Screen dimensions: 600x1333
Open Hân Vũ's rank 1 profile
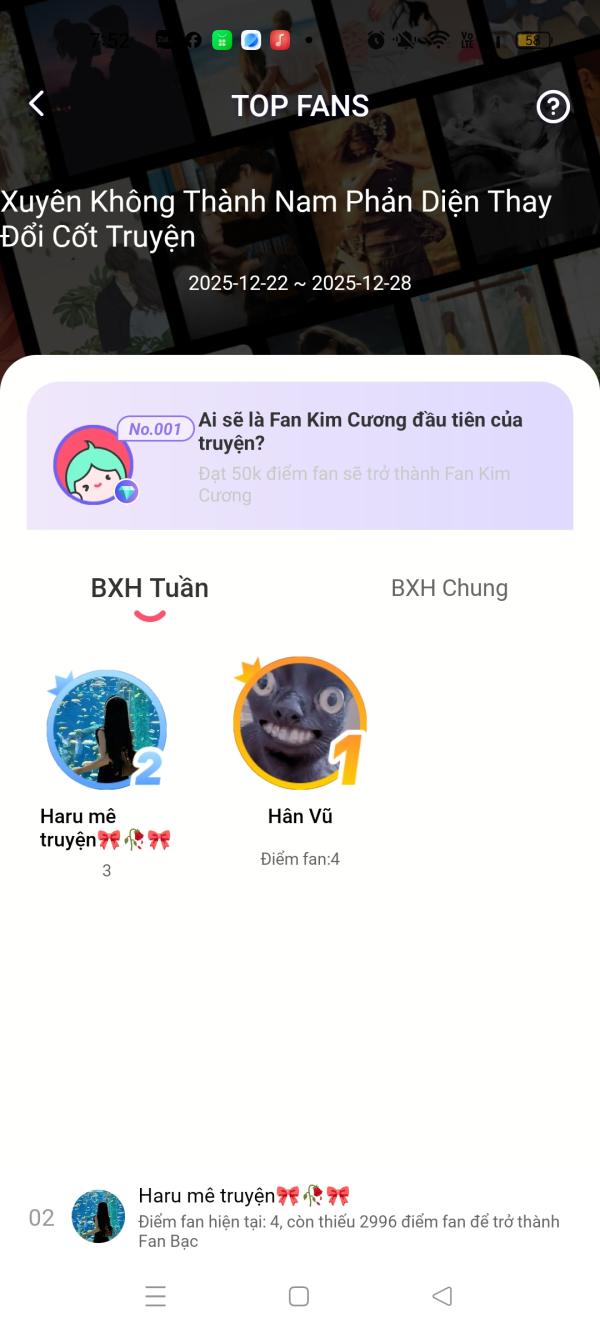[x=300, y=722]
